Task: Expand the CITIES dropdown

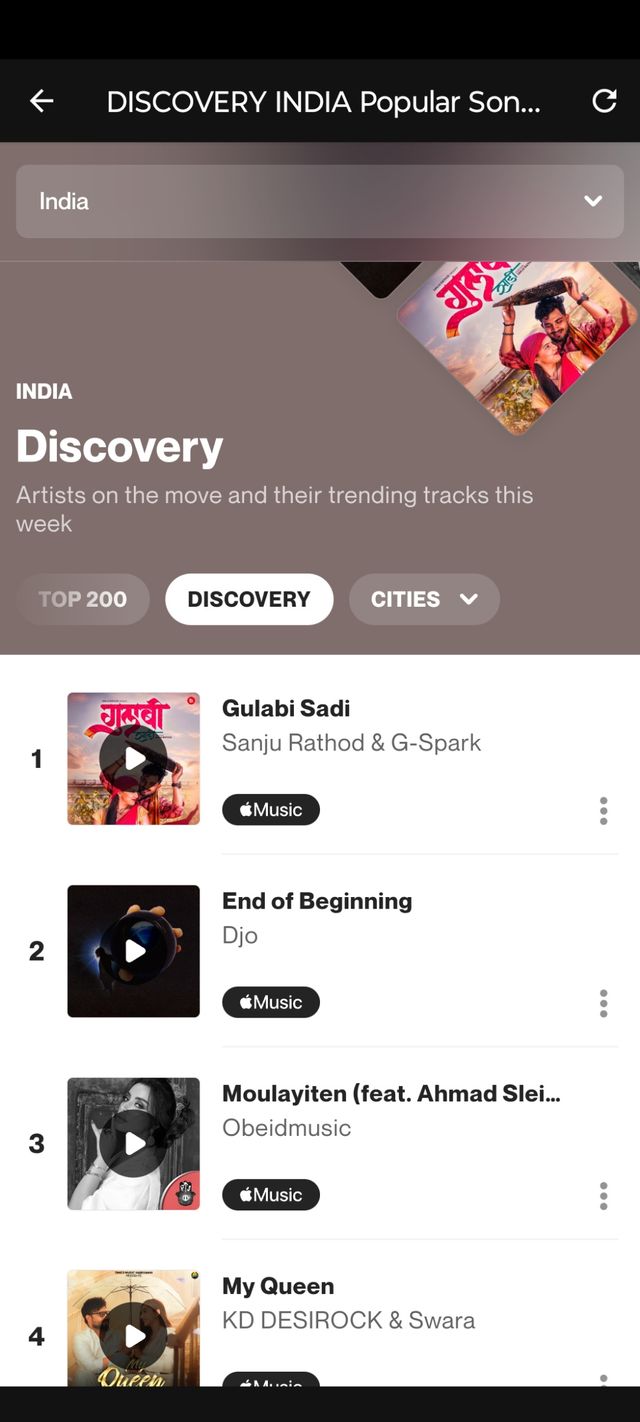Action: pos(424,599)
